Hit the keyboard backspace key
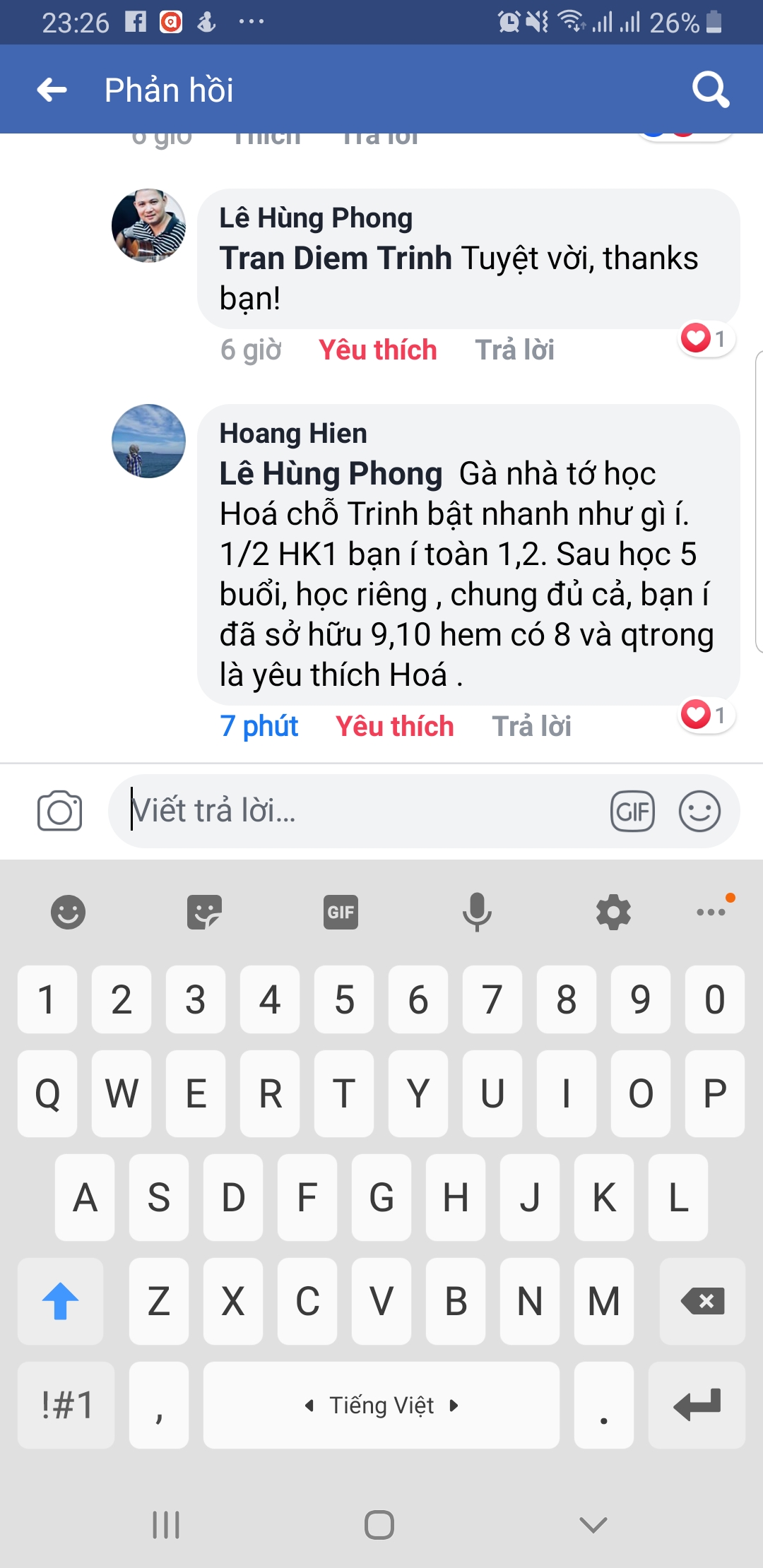The width and height of the screenshot is (763, 1568). tap(702, 1301)
